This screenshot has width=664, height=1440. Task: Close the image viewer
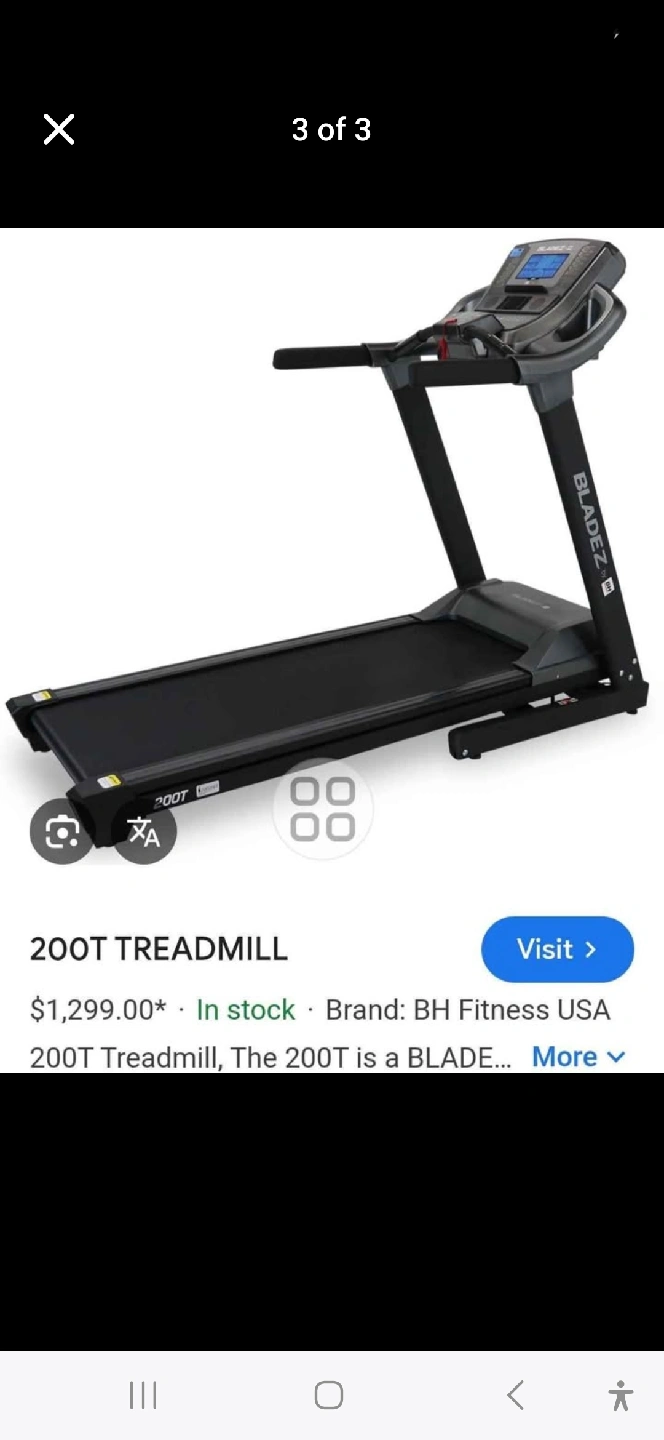pos(59,129)
